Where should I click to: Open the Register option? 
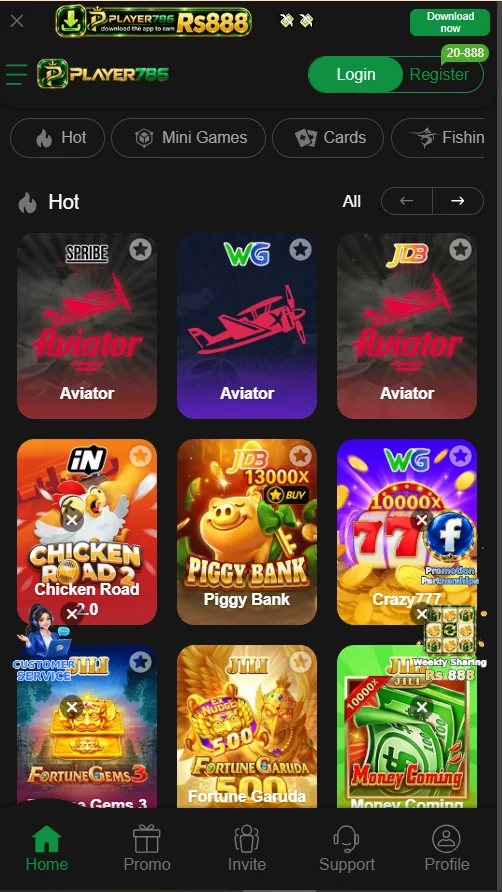[439, 75]
